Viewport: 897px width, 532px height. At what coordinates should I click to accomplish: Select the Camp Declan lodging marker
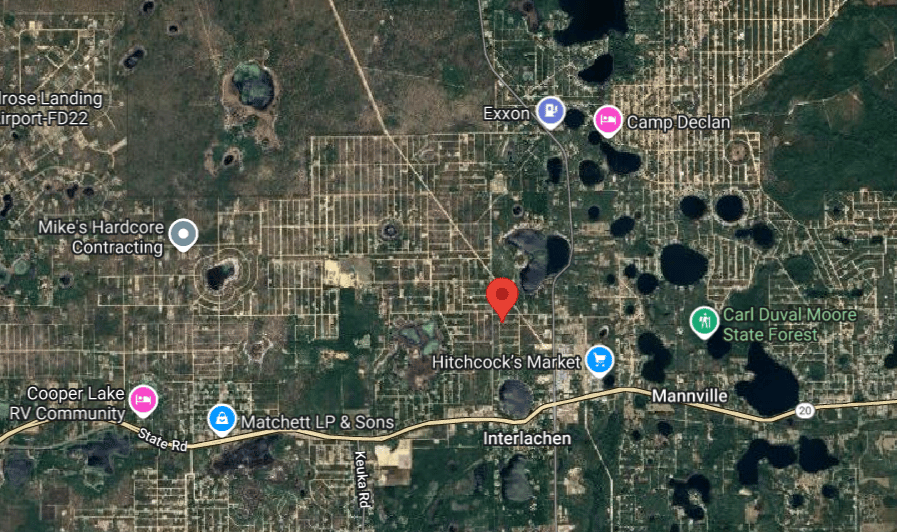click(606, 120)
